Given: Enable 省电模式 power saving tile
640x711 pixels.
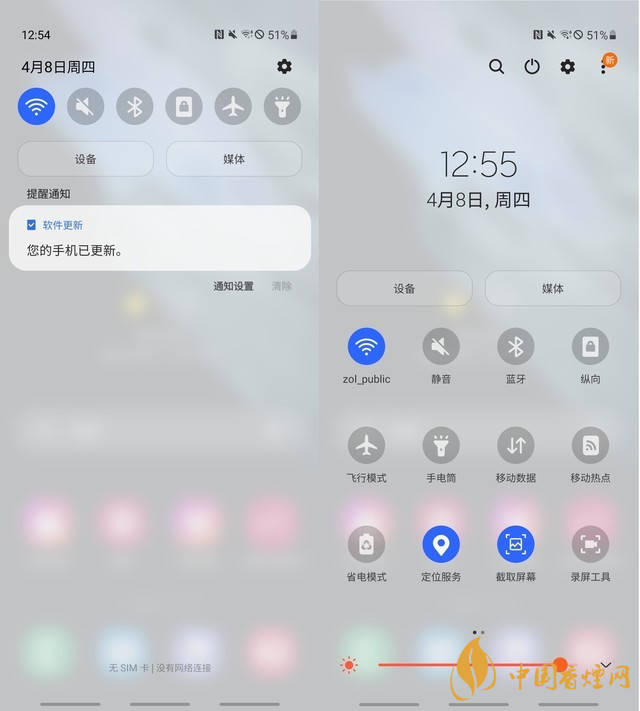Looking at the screenshot, I should (366, 544).
